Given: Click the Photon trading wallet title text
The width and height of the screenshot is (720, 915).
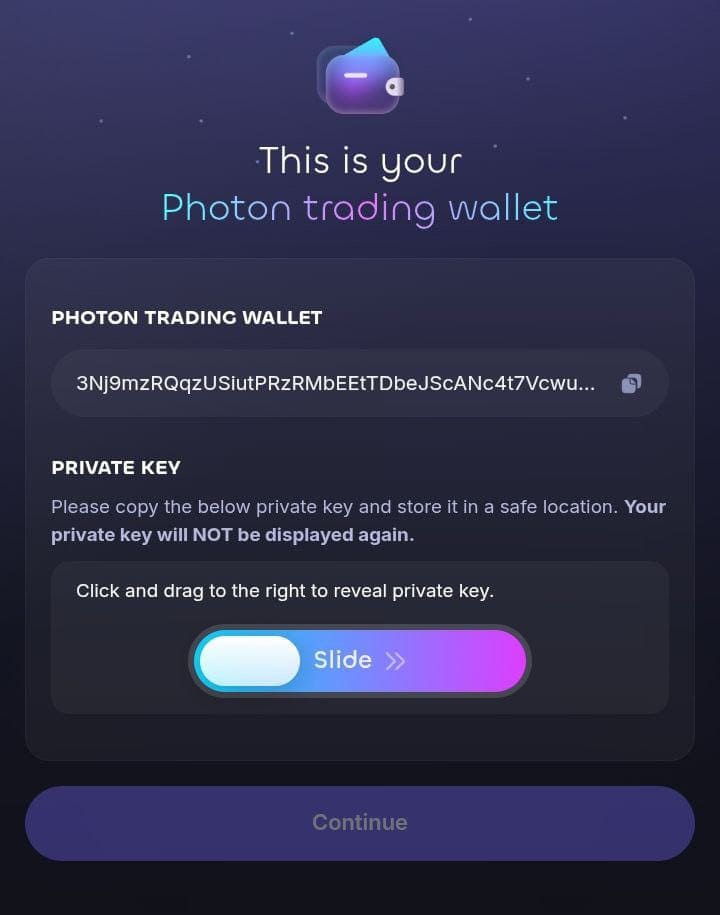Looking at the screenshot, I should [x=360, y=207].
